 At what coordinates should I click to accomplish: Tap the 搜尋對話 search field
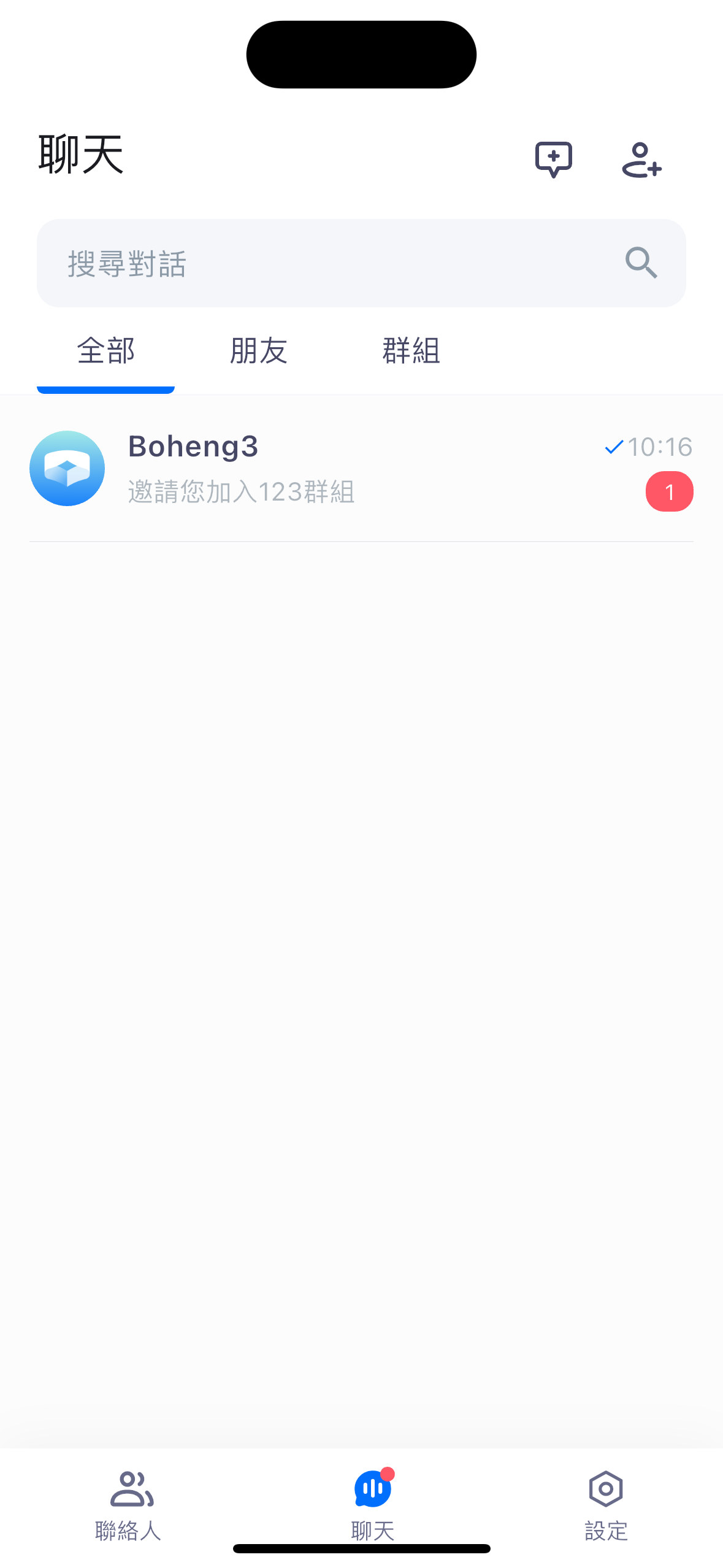click(343, 263)
